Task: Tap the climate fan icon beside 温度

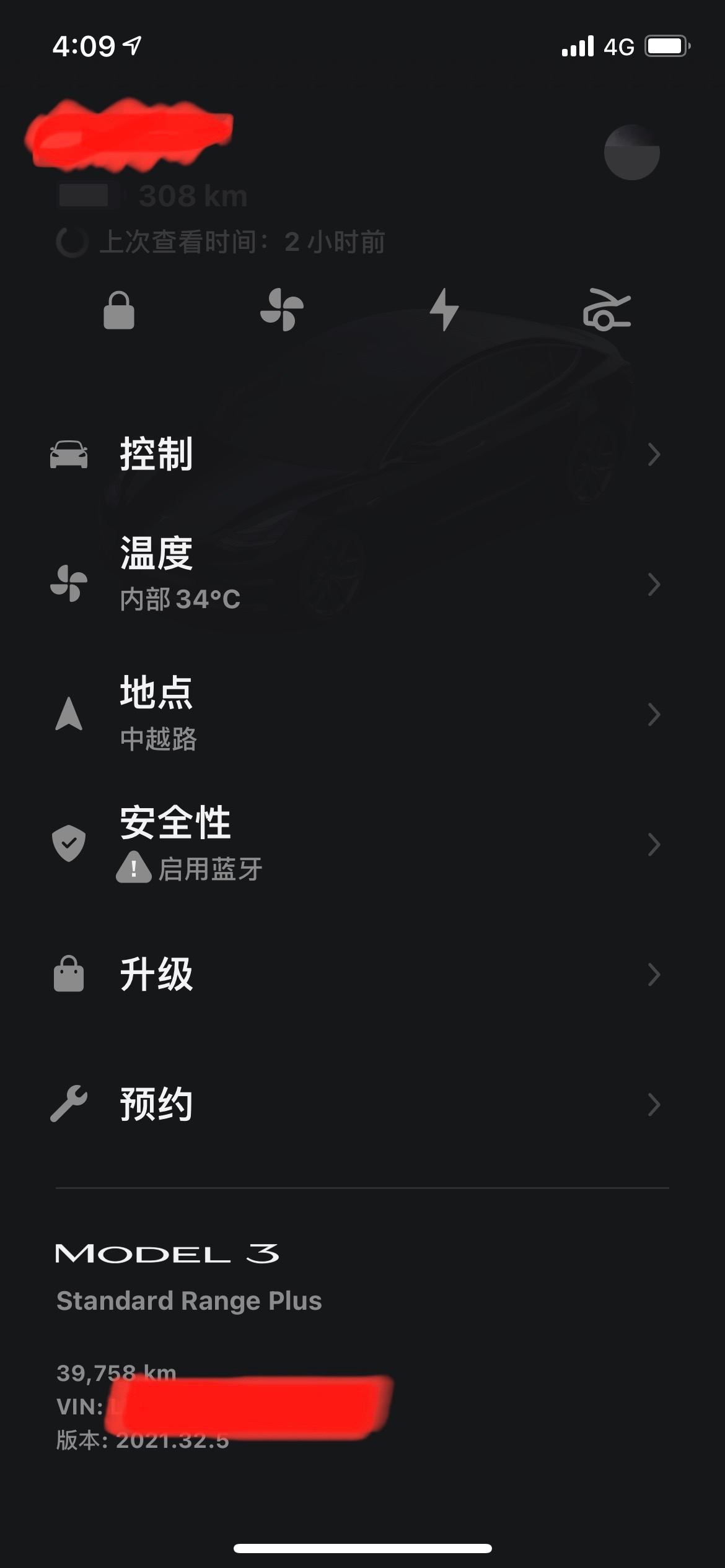Action: [x=70, y=582]
